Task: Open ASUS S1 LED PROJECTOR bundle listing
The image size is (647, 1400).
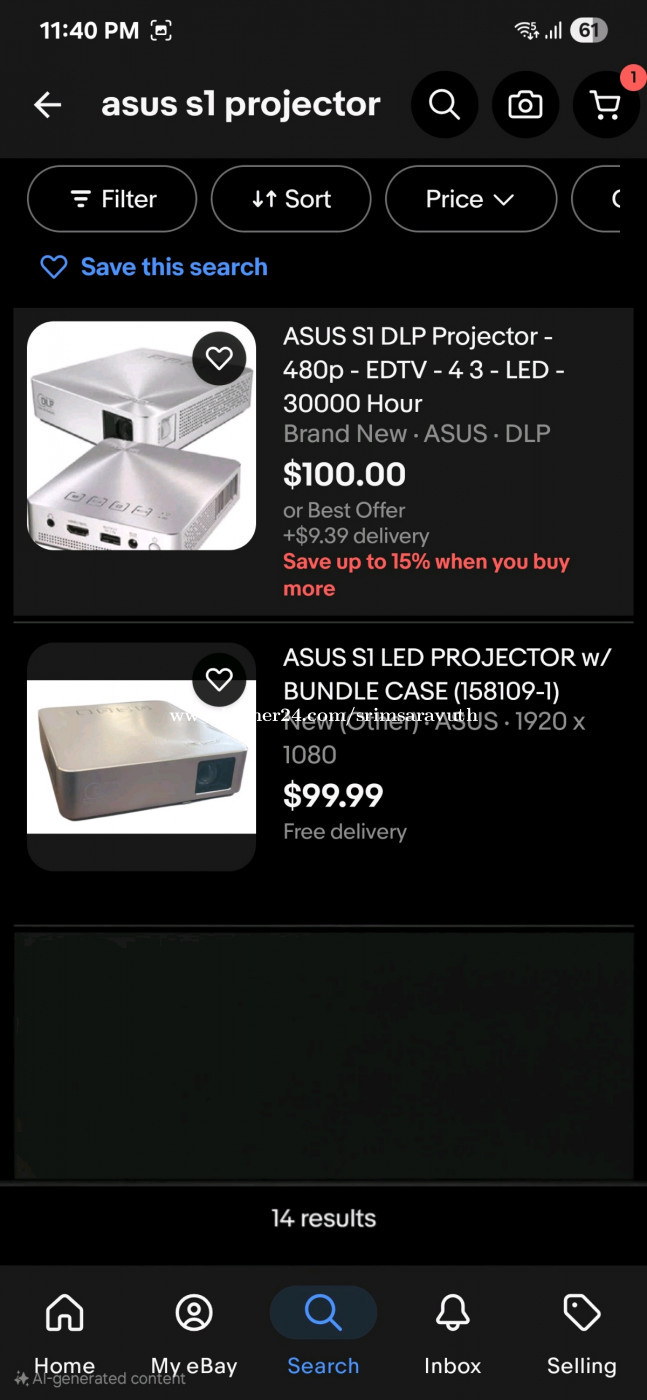Action: (x=447, y=674)
